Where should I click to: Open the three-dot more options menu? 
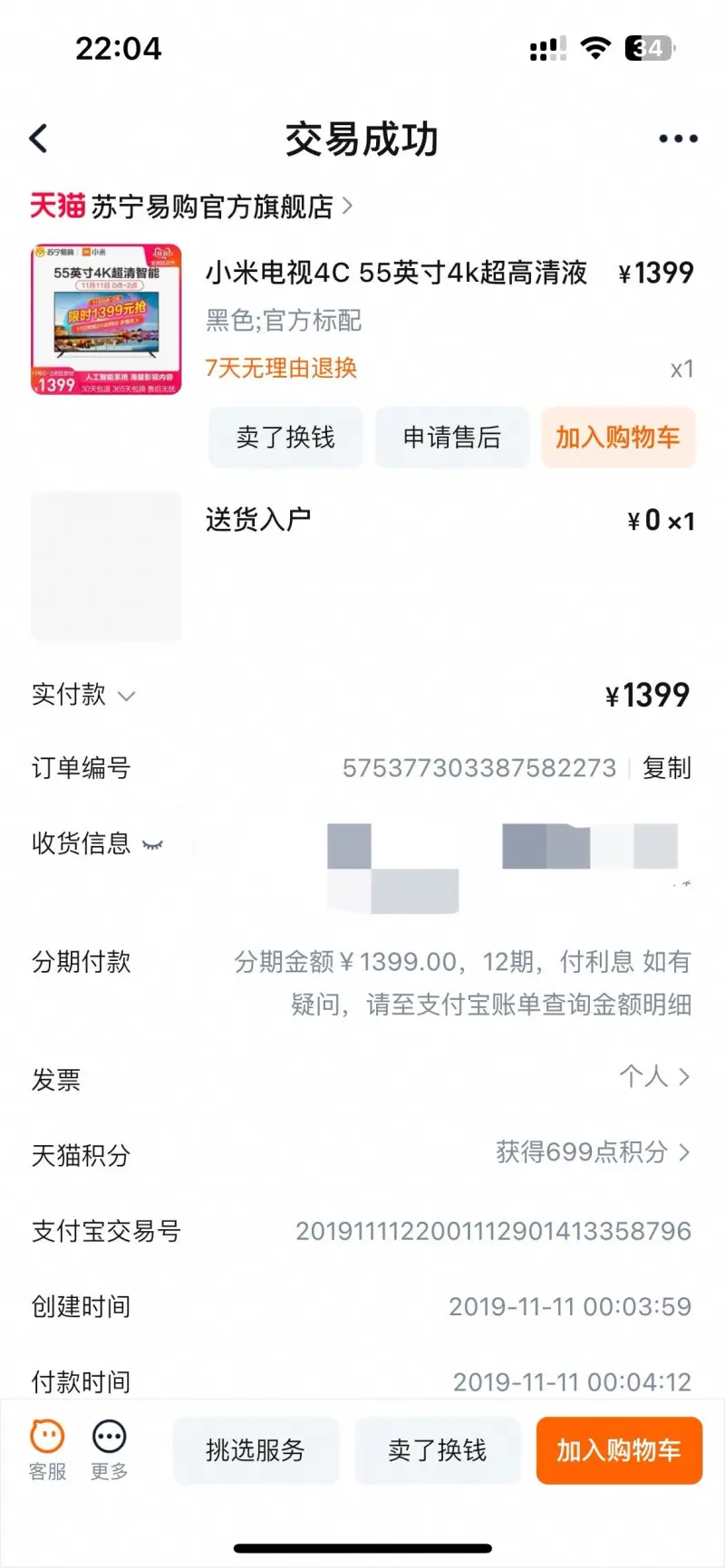[678, 139]
